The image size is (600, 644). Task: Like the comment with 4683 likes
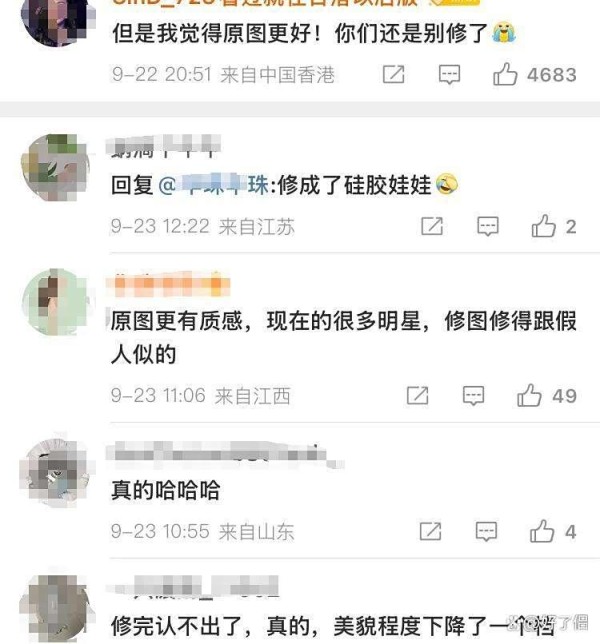[x=506, y=74]
